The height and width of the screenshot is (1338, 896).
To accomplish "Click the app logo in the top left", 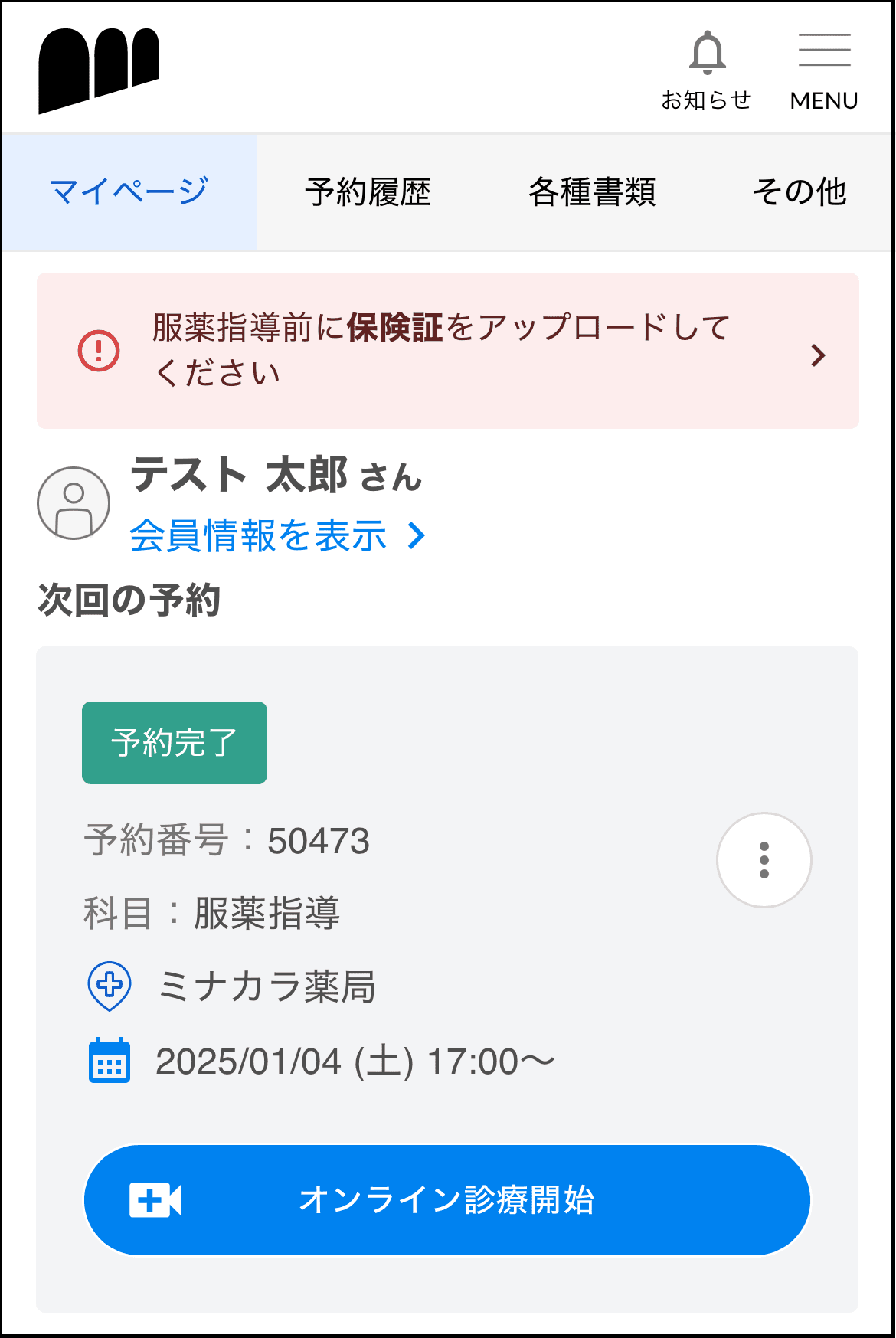I will [x=100, y=70].
